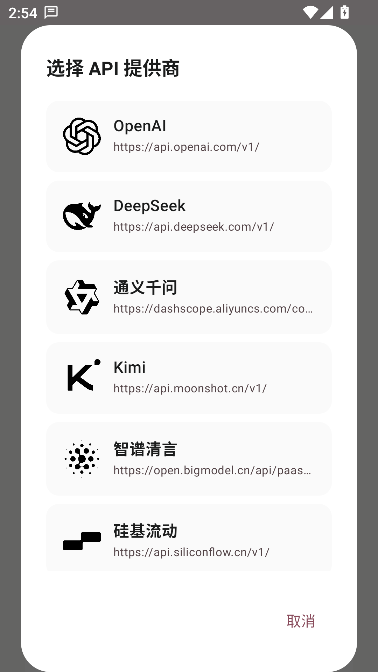Tap 取消 to dismiss the dialog
Screen dimensions: 378x672
300,621
